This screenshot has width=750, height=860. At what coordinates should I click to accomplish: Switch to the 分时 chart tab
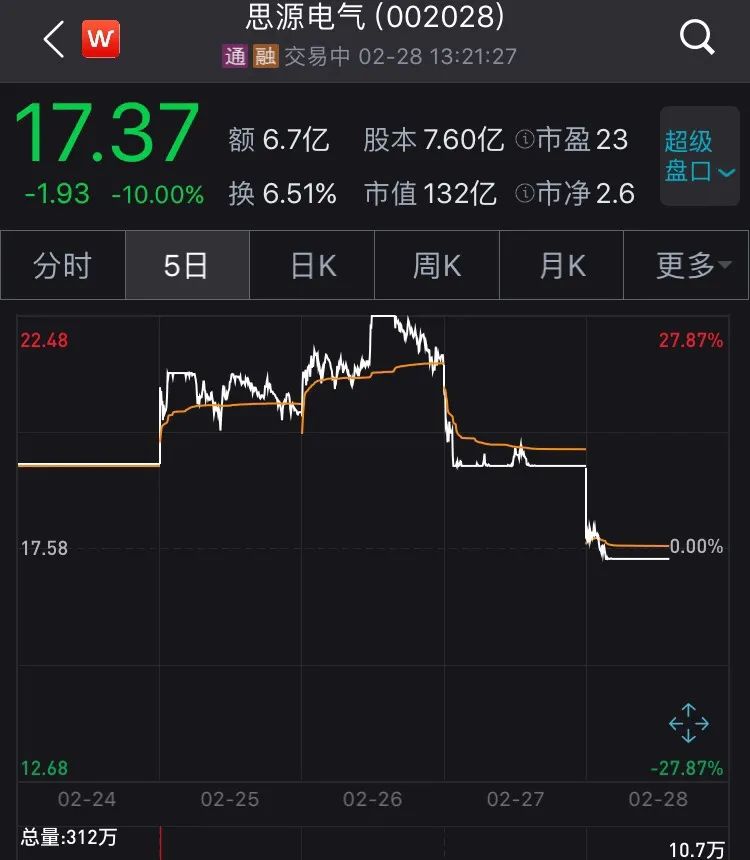[x=62, y=265]
